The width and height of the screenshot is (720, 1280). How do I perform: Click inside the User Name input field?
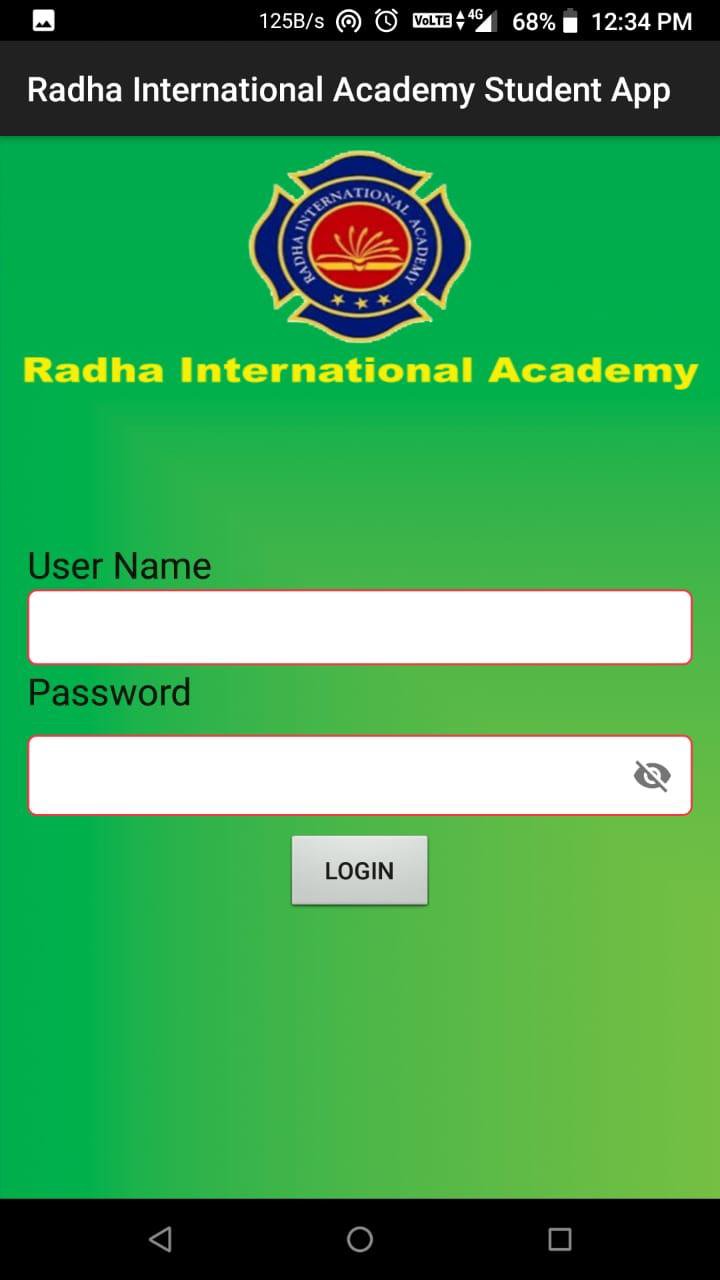[x=360, y=626]
